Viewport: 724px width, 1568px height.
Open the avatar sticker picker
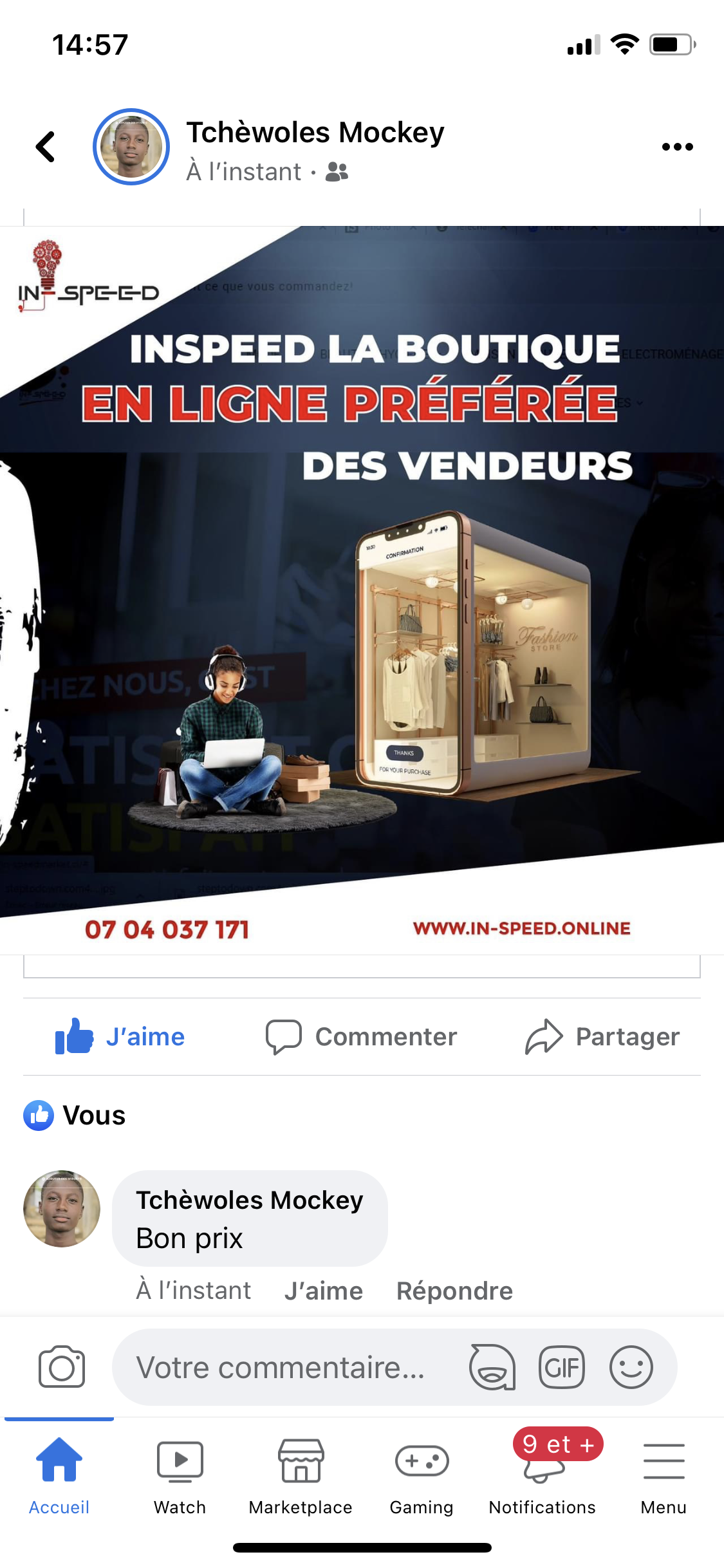click(492, 1367)
